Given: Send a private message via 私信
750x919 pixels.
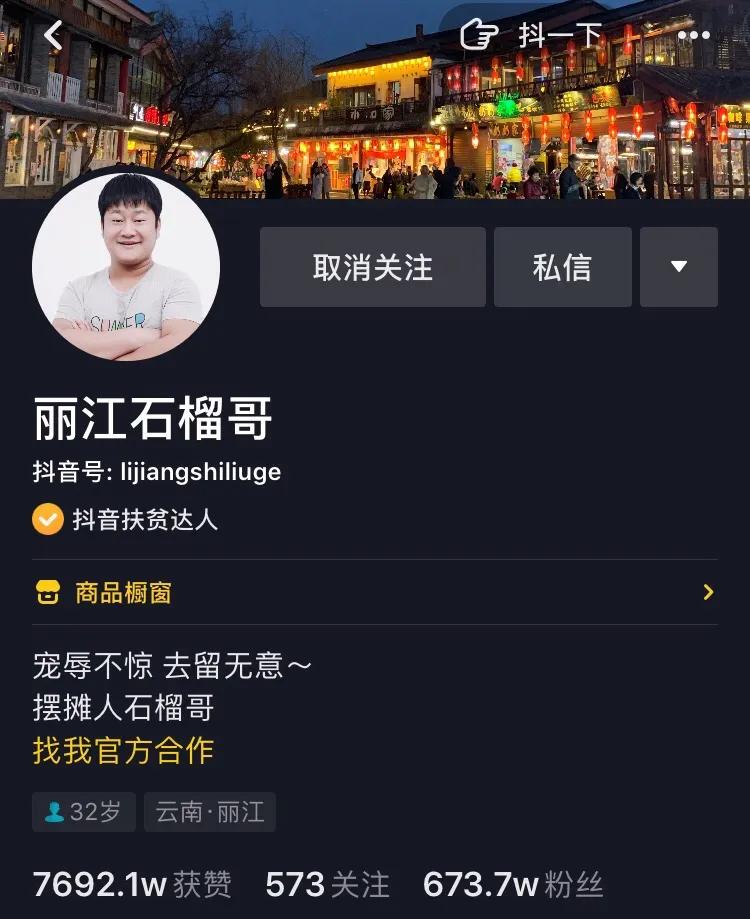Looking at the screenshot, I should tap(562, 267).
